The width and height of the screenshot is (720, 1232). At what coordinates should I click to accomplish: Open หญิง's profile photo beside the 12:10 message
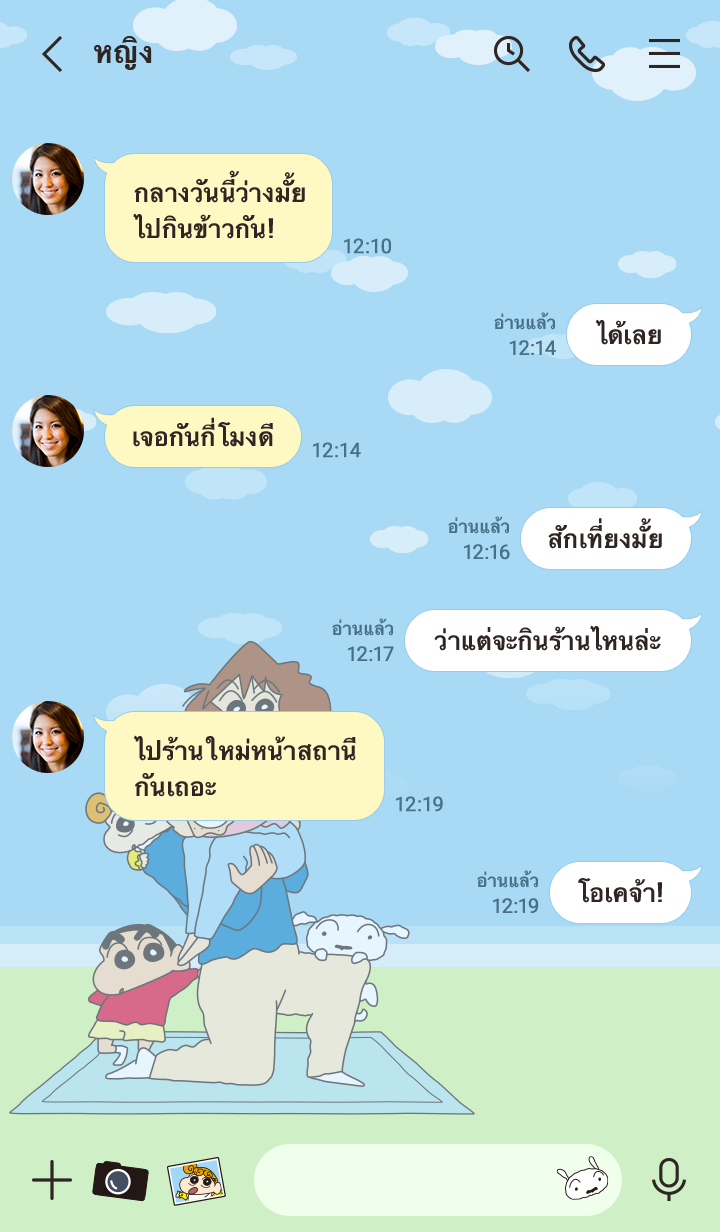(x=48, y=179)
